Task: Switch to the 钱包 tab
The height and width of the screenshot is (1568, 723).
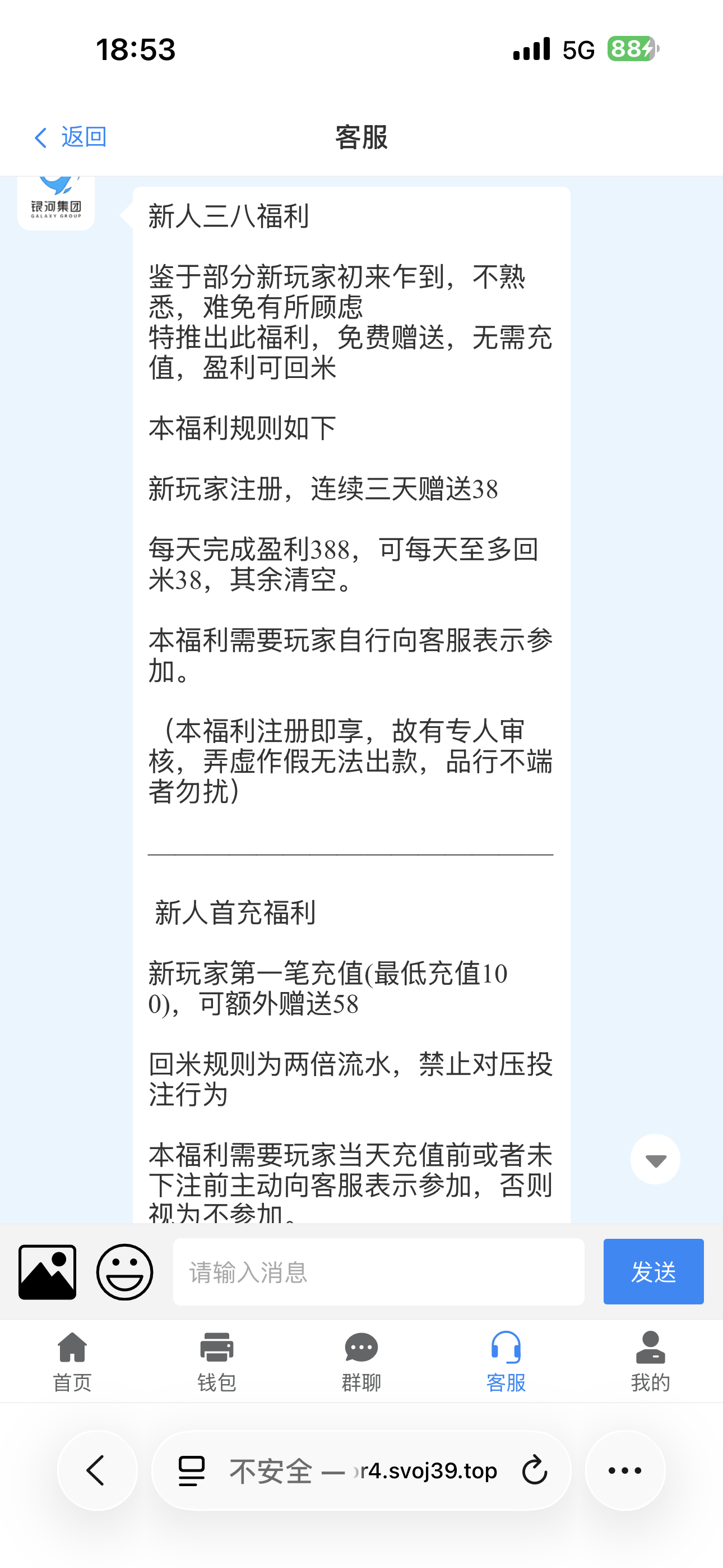Action: click(217, 1362)
